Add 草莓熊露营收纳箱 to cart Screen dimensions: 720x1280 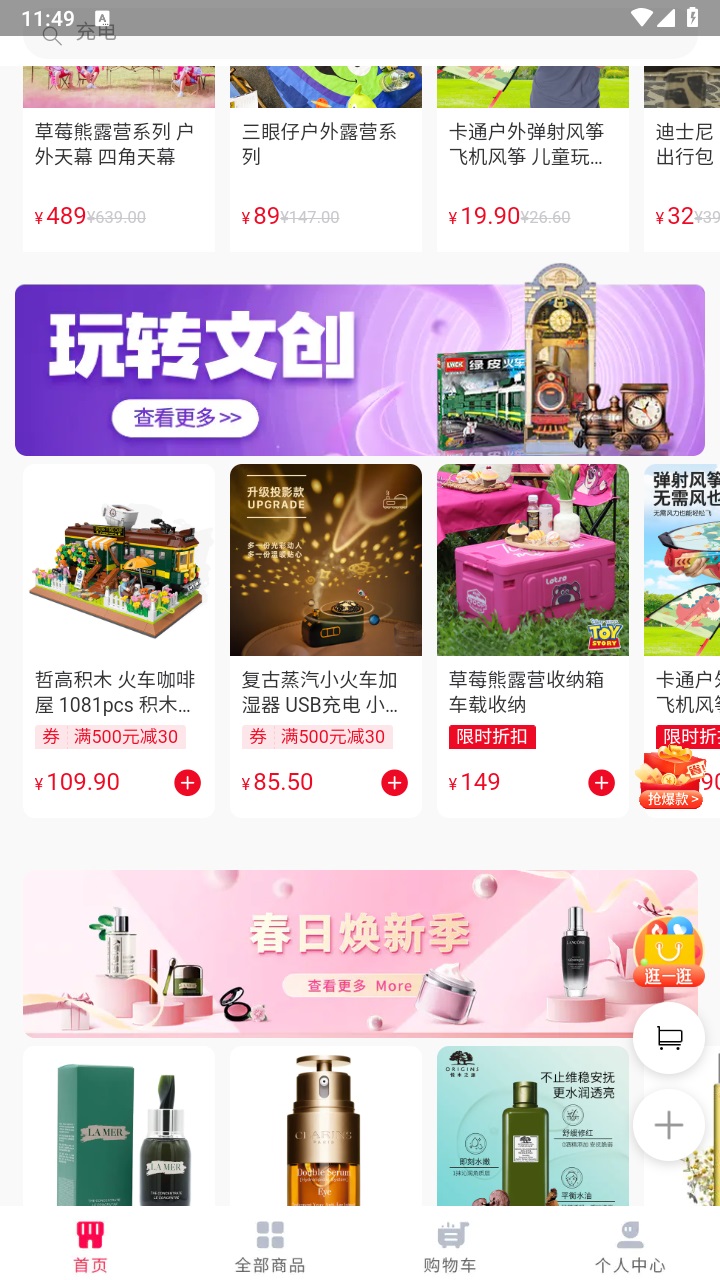[x=601, y=783]
